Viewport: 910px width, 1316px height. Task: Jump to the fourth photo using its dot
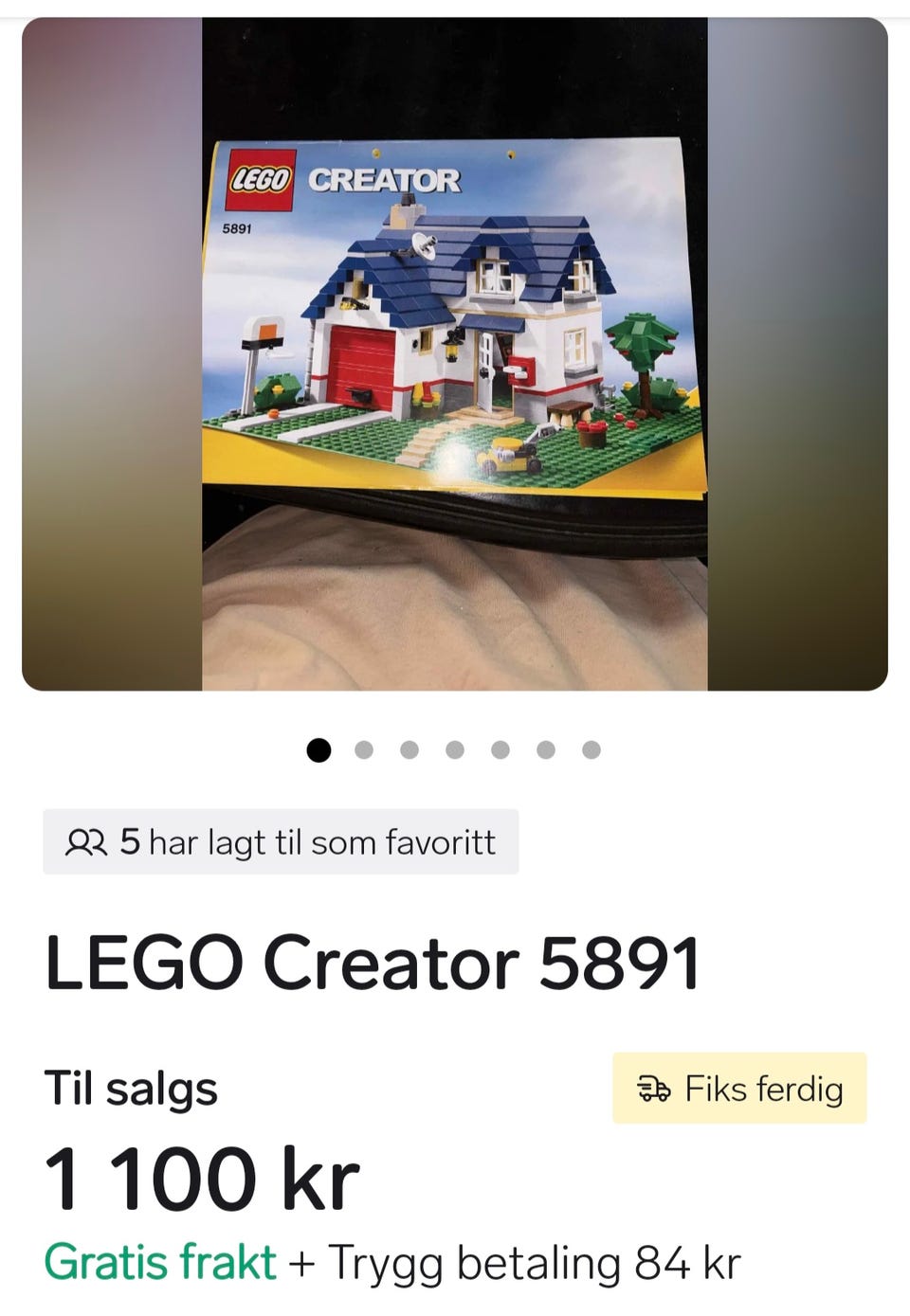point(455,749)
